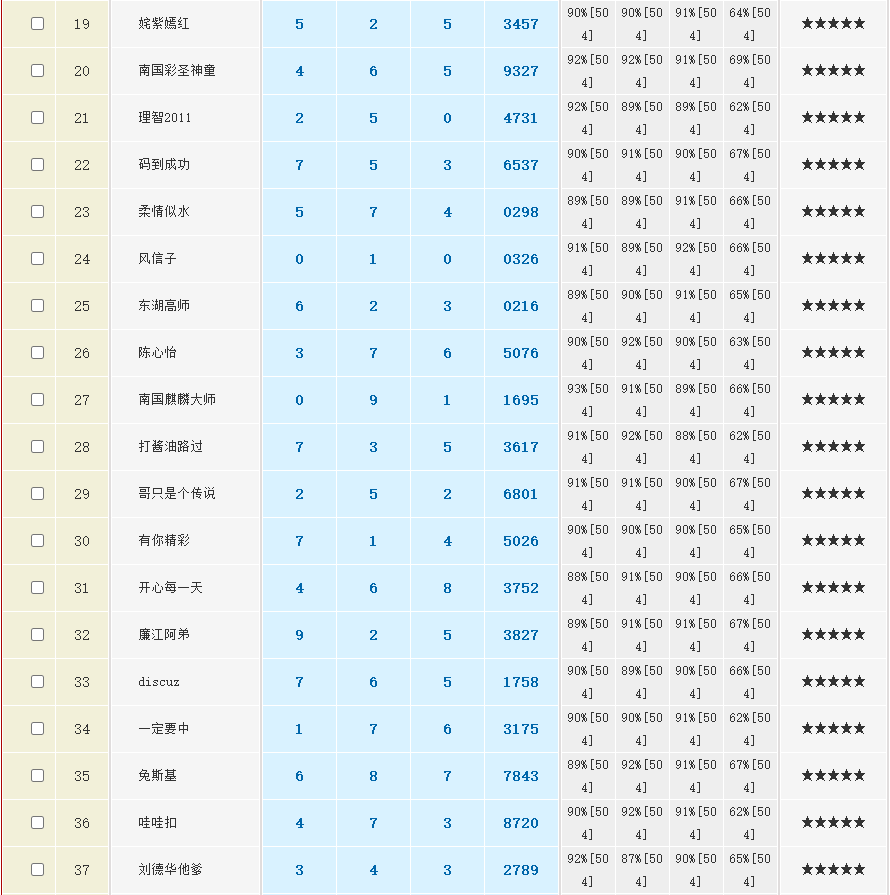Mark the checkbox for 一定要中
Viewport: 890px width, 895px height.
click(x=38, y=728)
